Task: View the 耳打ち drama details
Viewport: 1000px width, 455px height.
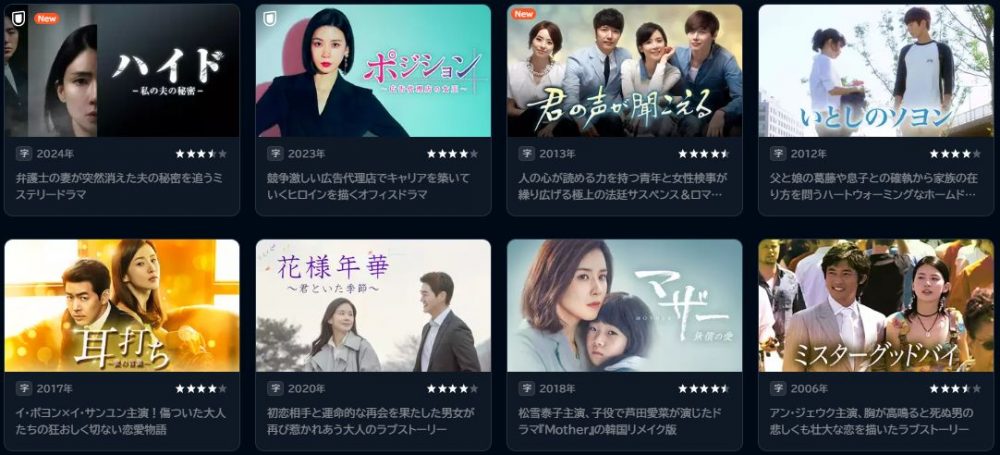Action: (122, 306)
